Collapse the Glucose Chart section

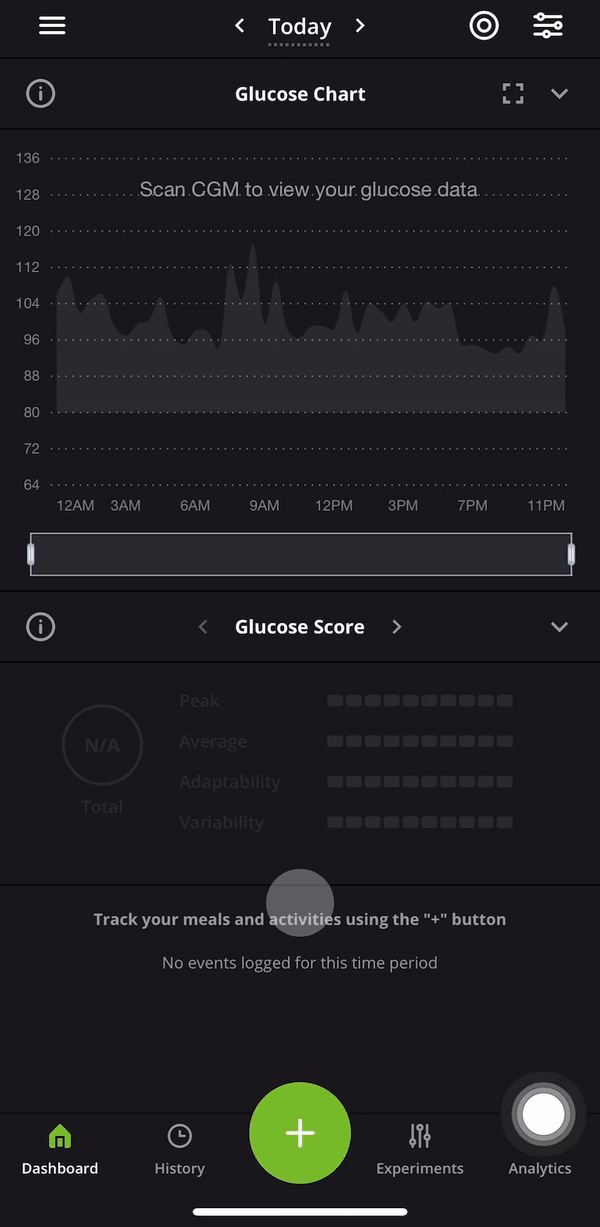tap(560, 94)
